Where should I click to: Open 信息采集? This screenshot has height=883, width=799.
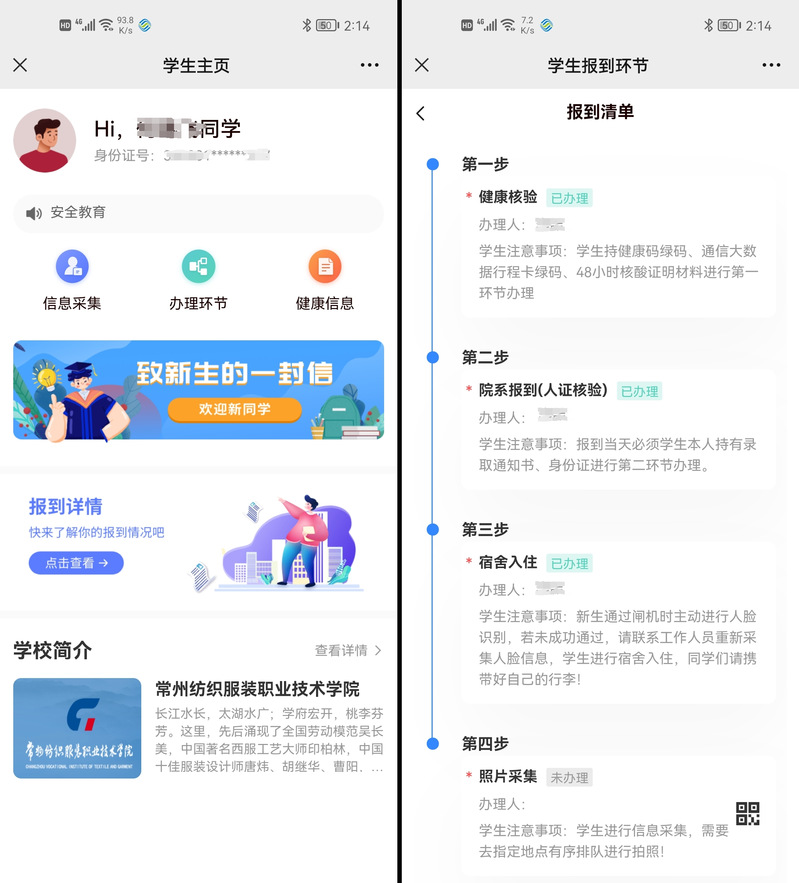click(72, 281)
